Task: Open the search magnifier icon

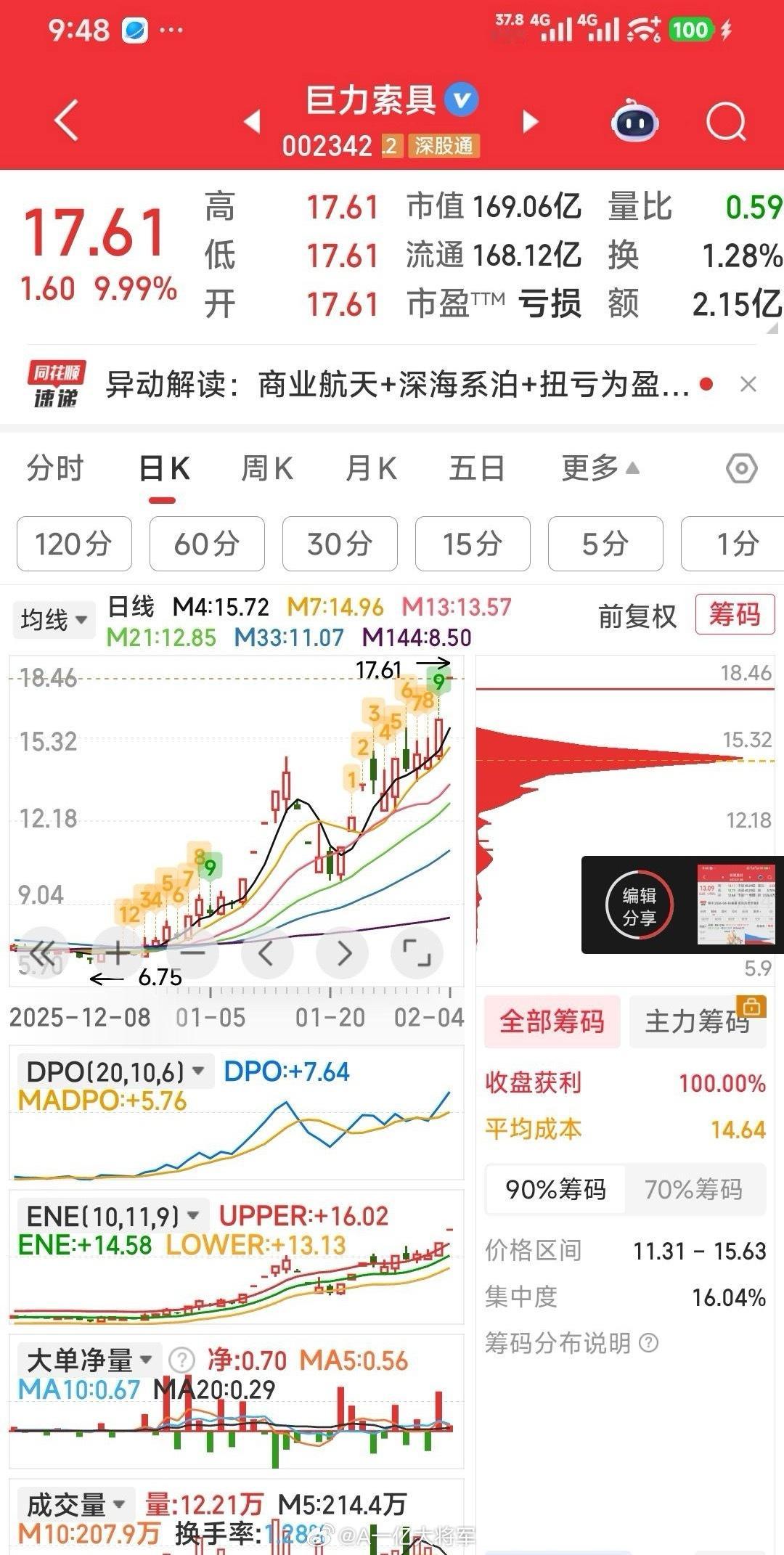Action: pyautogui.click(x=726, y=121)
